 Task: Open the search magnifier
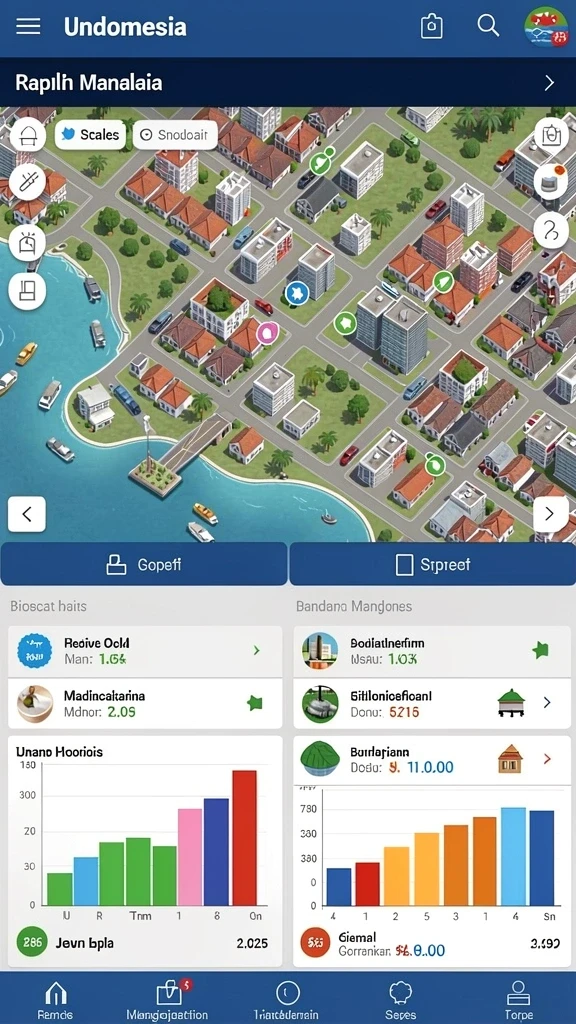[x=488, y=25]
